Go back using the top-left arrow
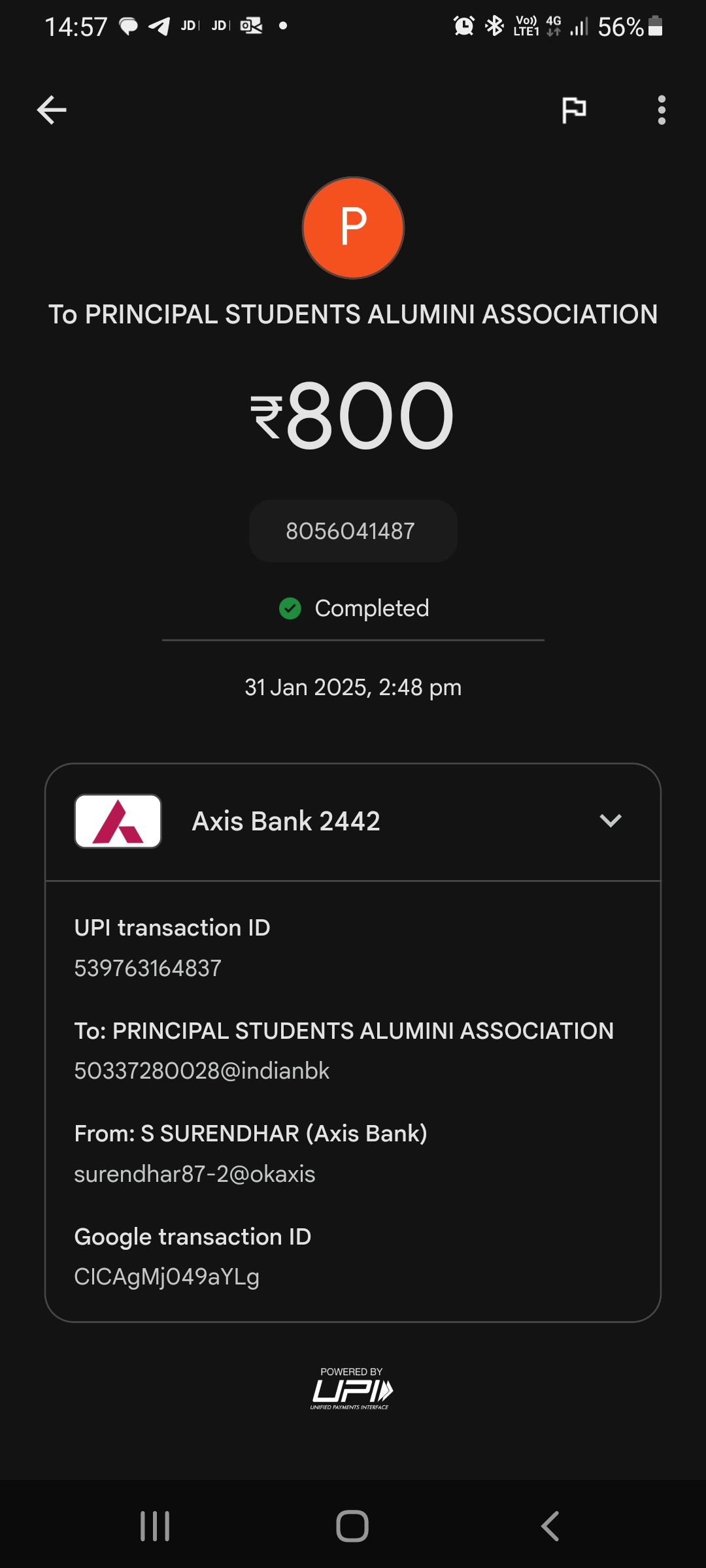 [52, 110]
